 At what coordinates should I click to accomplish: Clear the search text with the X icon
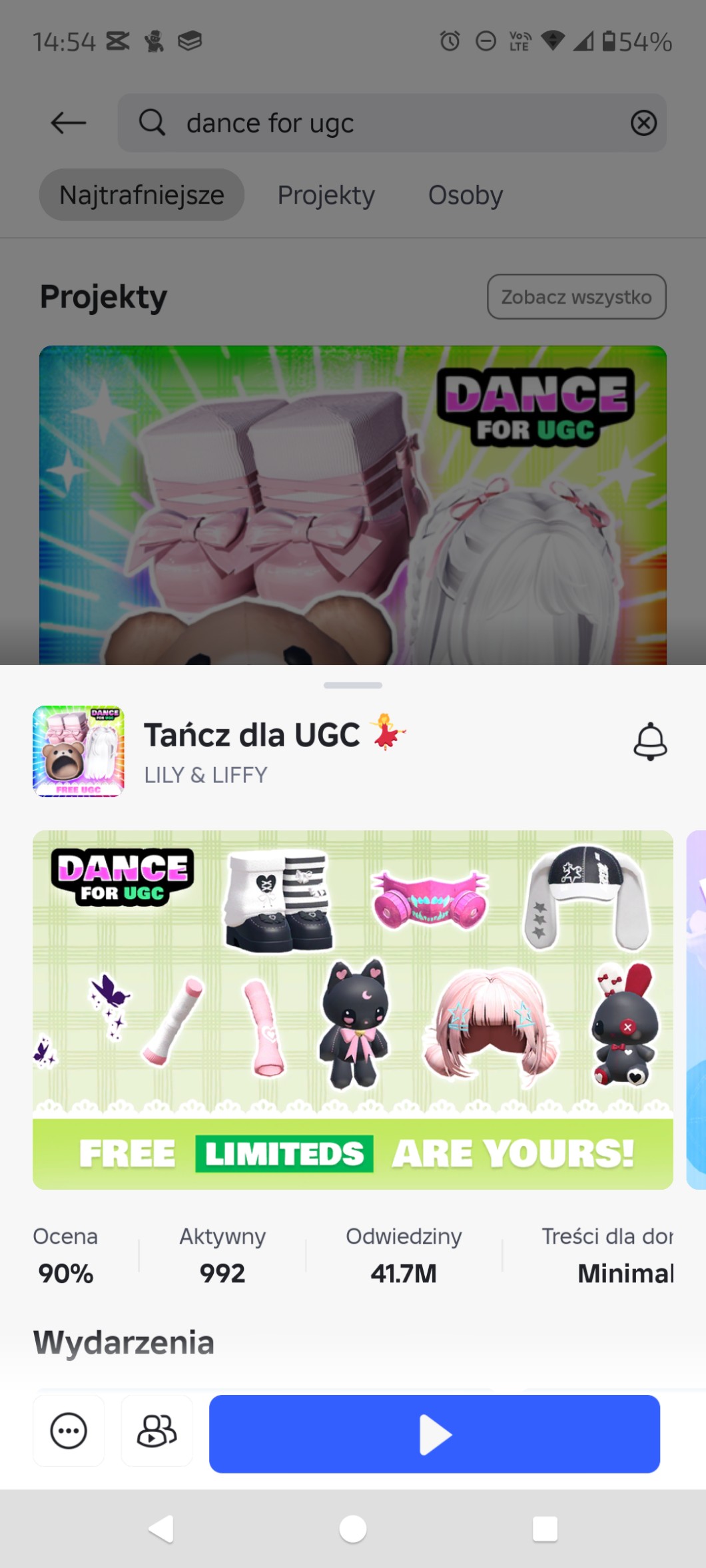click(643, 123)
